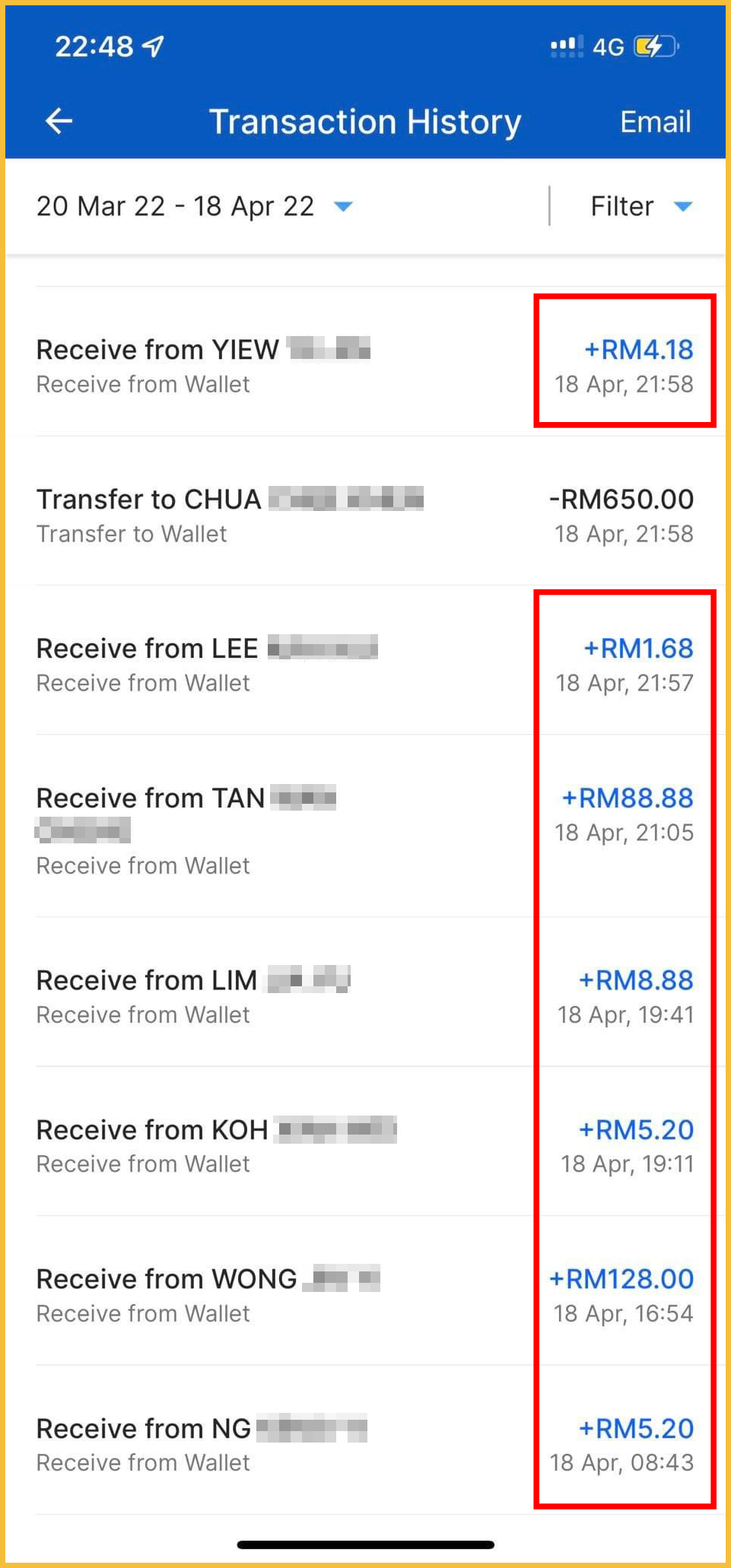Go back from Transaction History
The width and height of the screenshot is (731, 1568).
click(x=59, y=121)
